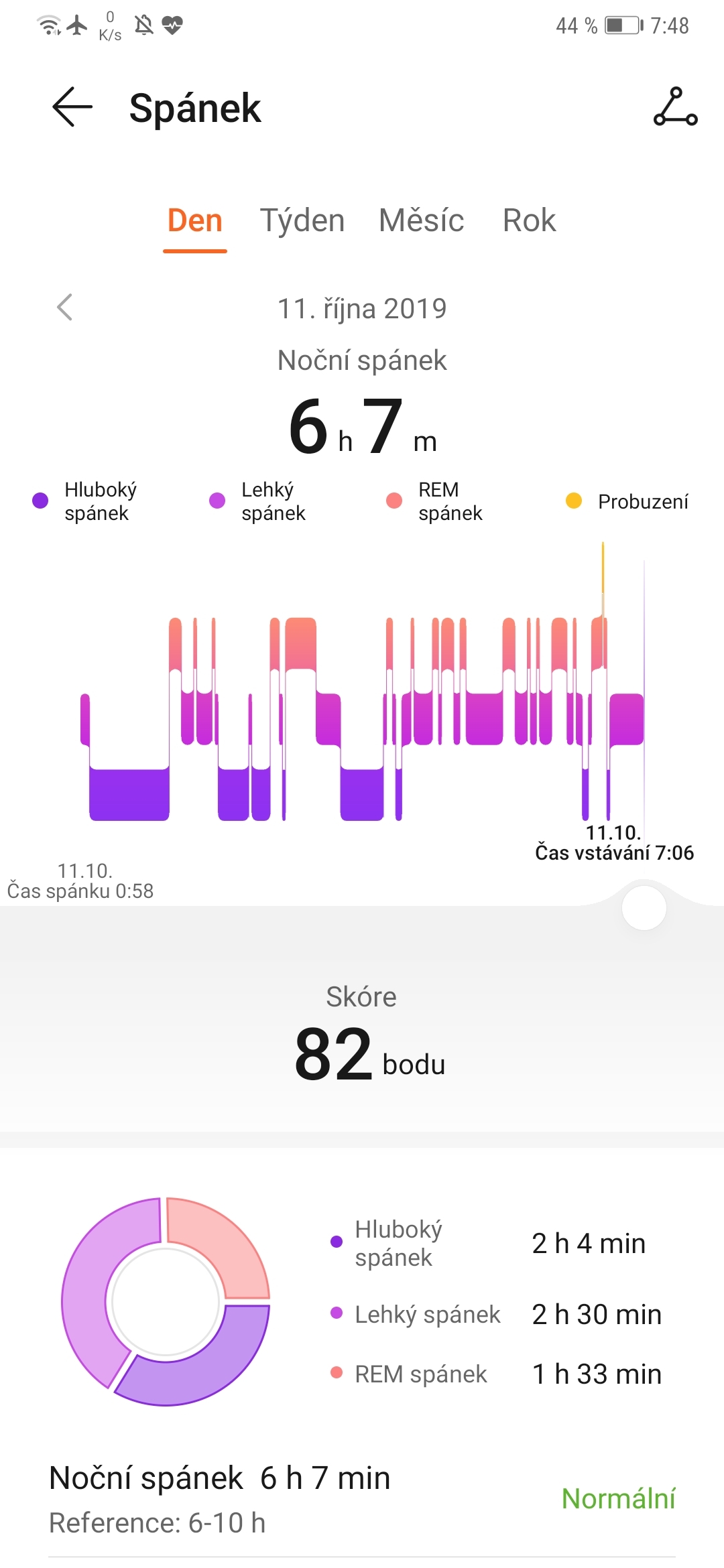Tap the left chevron to view previous day

[x=64, y=308]
